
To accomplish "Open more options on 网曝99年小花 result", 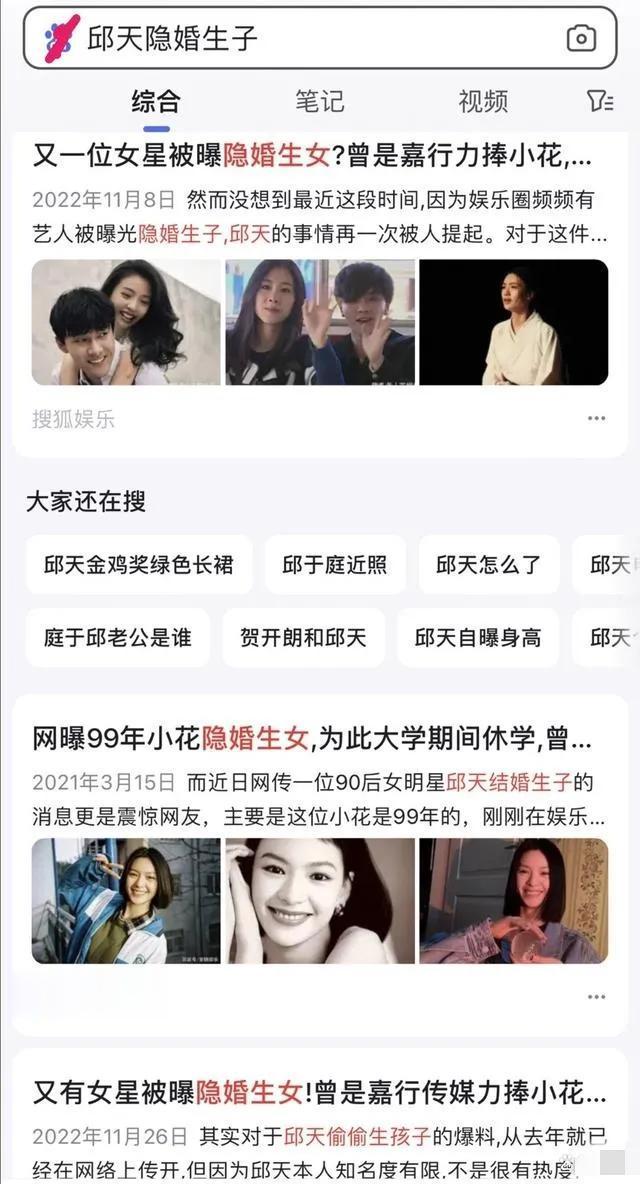I will click(x=596, y=997).
